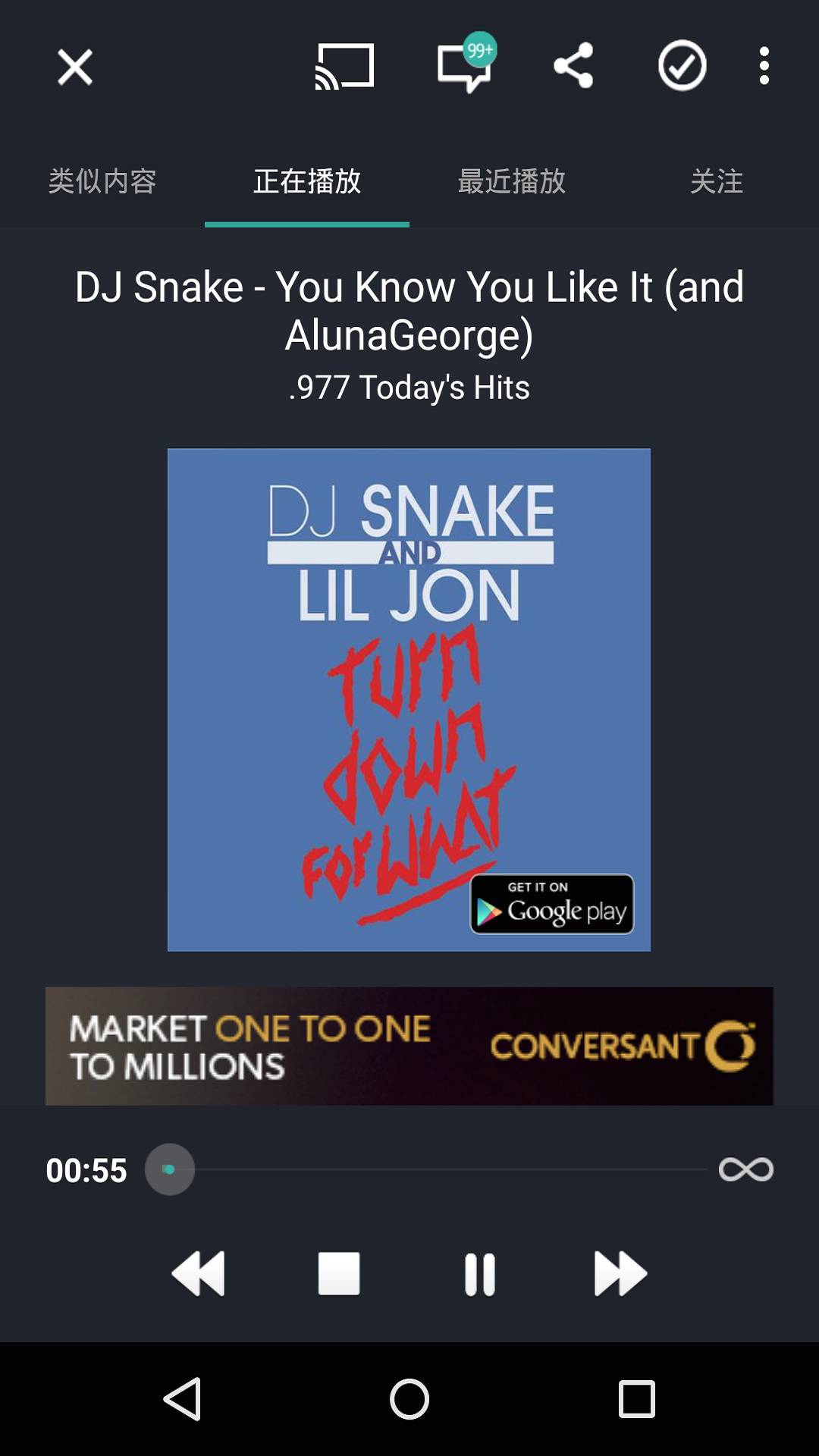Switch to the 最近播放 tab
Viewport: 819px width, 1456px height.
click(512, 182)
